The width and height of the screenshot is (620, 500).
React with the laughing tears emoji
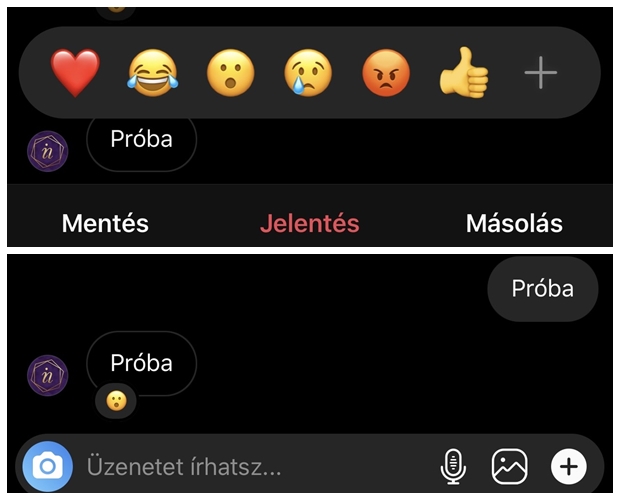tap(152, 74)
